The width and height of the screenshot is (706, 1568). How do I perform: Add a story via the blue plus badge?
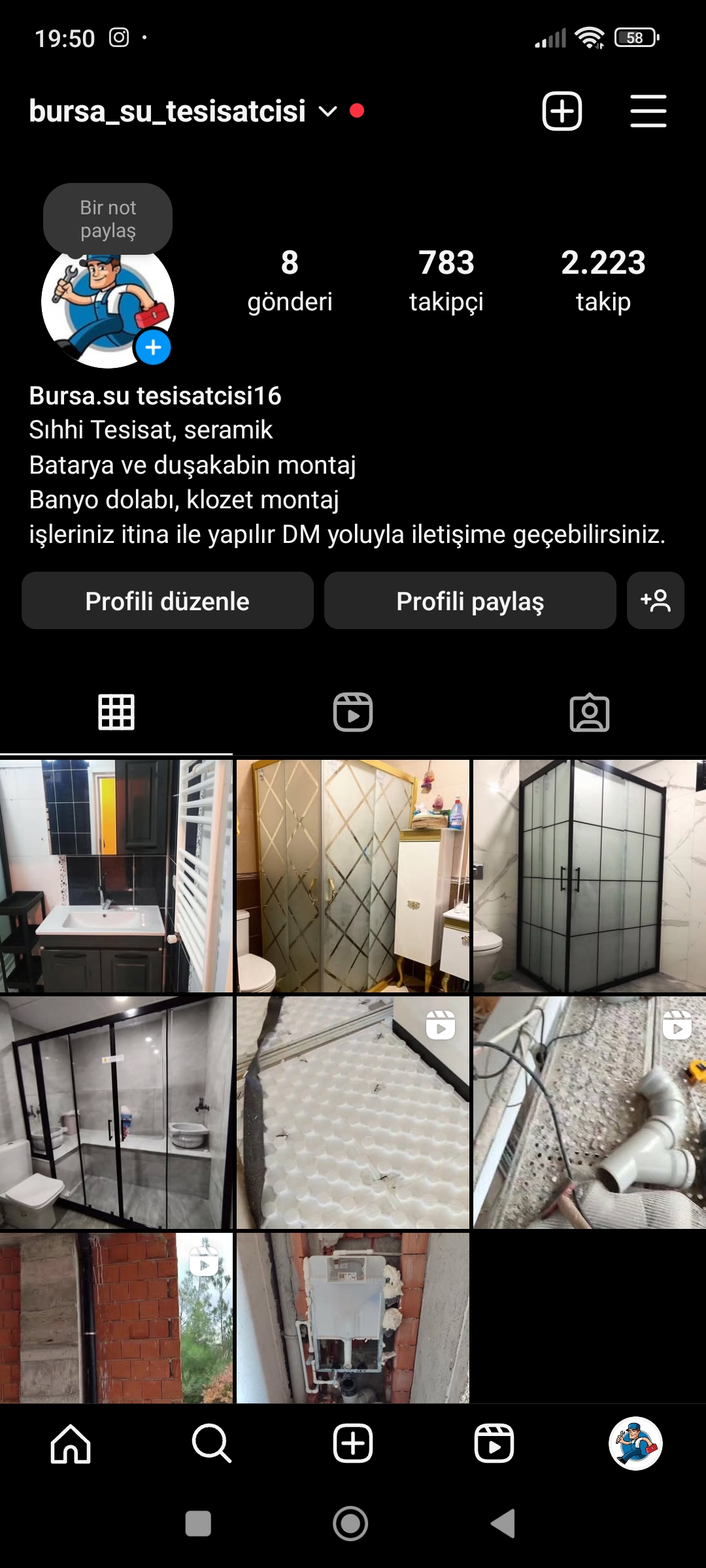[153, 348]
